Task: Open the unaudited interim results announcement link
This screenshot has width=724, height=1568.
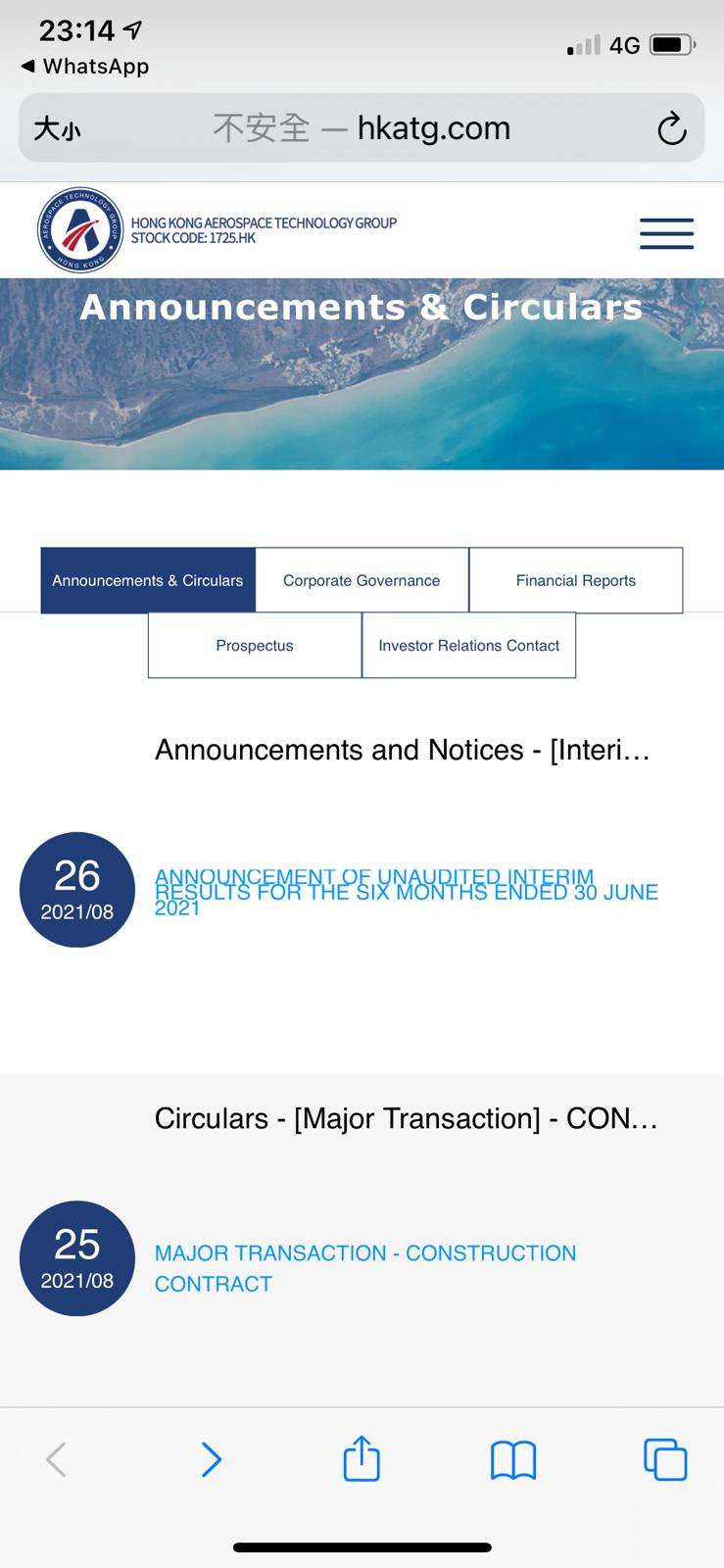Action: [x=406, y=891]
